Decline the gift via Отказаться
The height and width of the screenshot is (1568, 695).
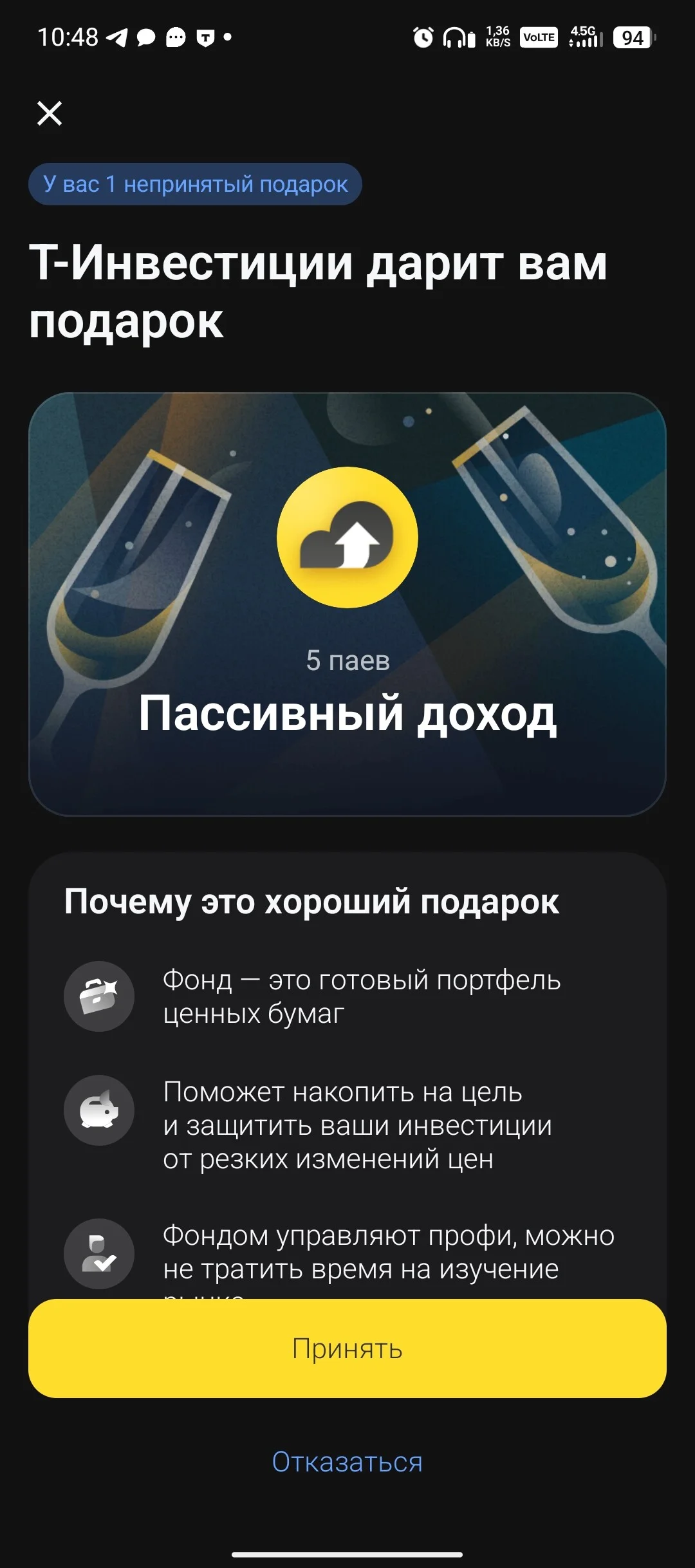coord(347,1462)
